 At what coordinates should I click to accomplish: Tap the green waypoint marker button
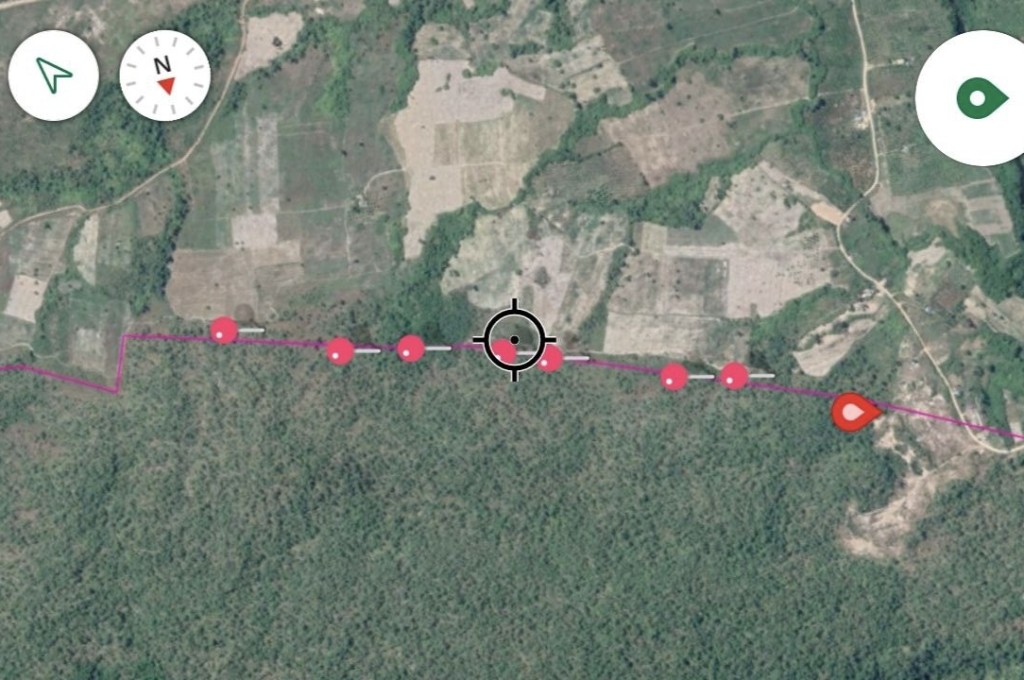click(980, 98)
